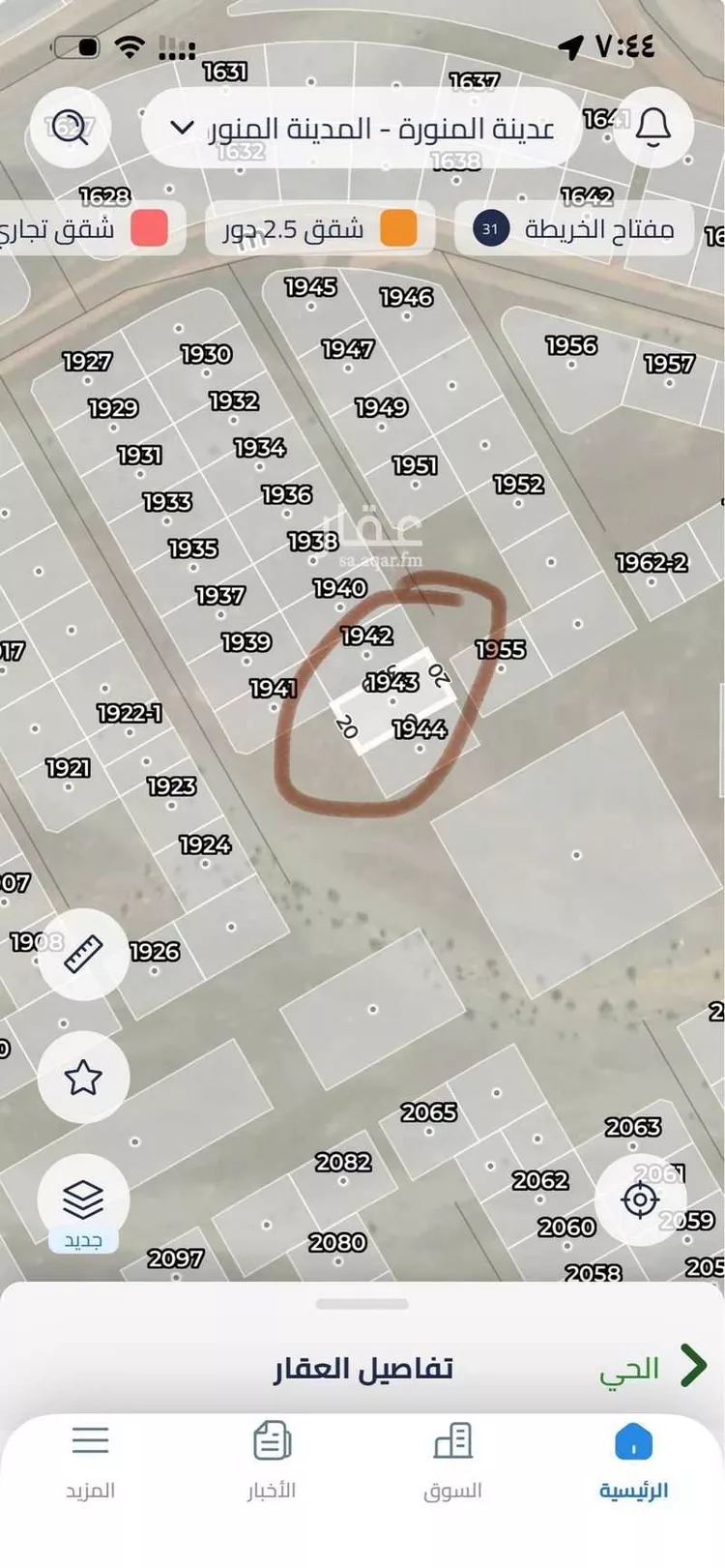Open the notifications bell
725x1568 pixels.
click(x=653, y=128)
